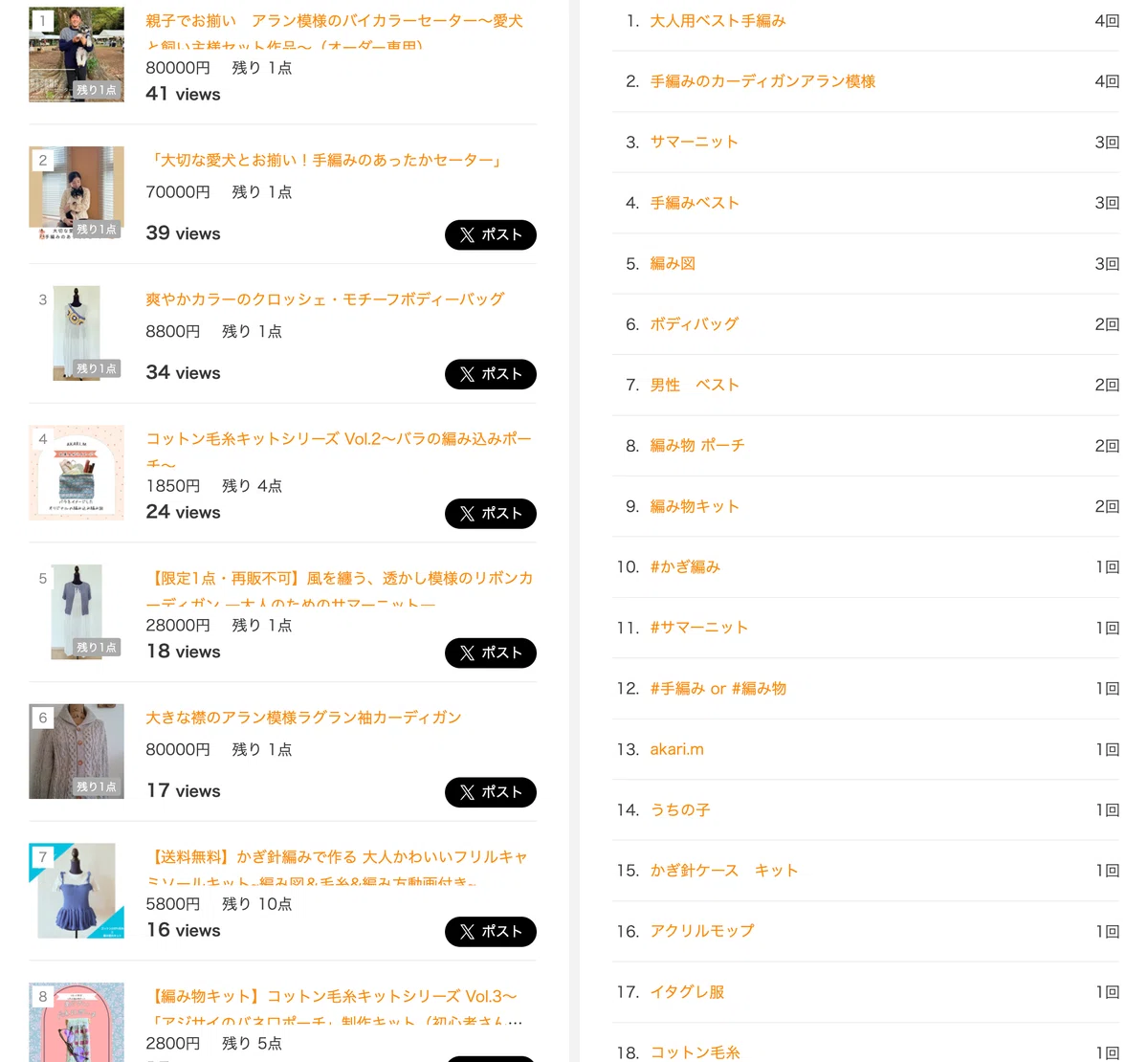Tap the ボディバッグ keyword
This screenshot has width=1148, height=1062.
click(694, 324)
